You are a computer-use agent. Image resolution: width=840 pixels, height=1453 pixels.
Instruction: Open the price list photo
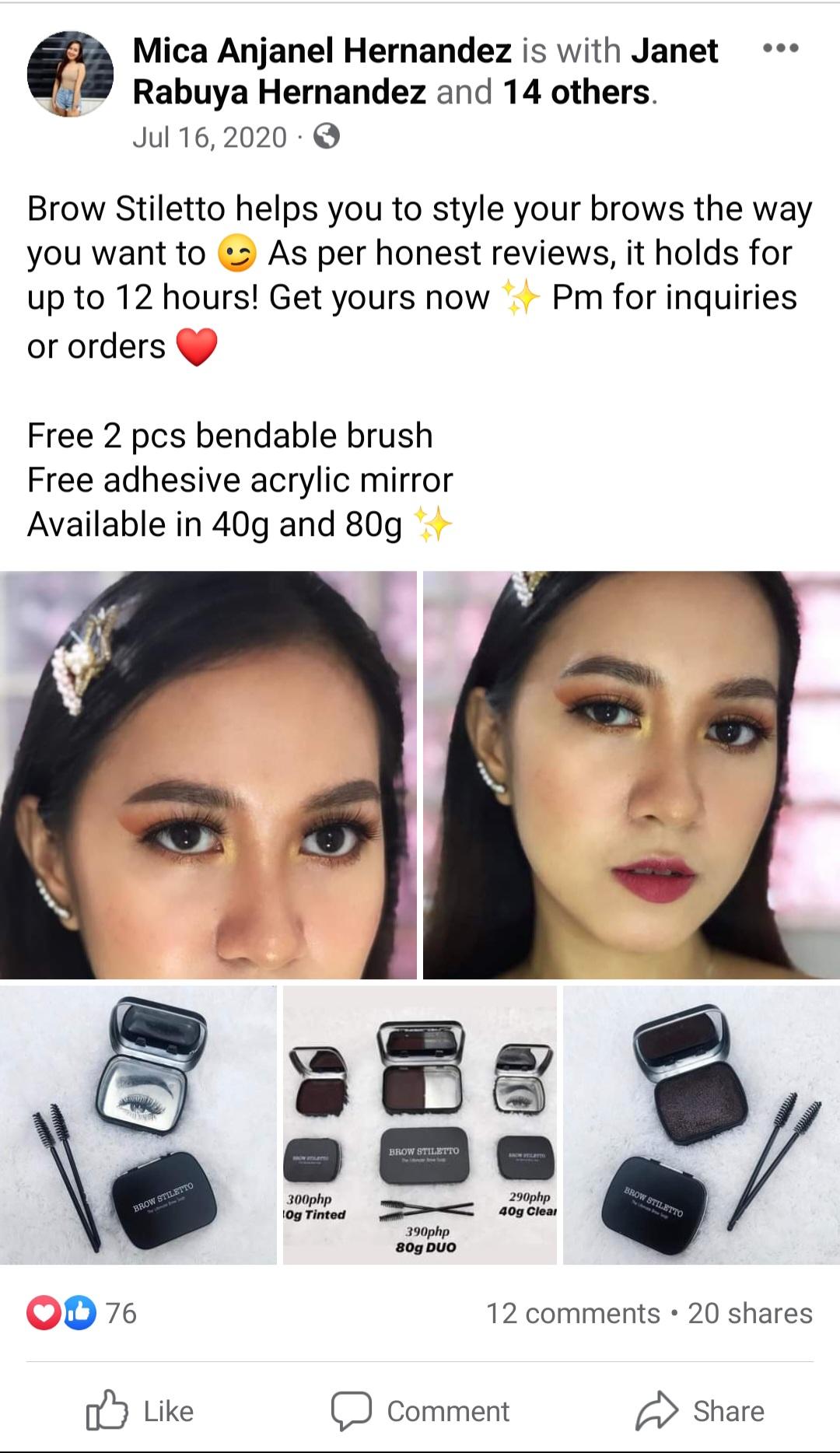[420, 1125]
